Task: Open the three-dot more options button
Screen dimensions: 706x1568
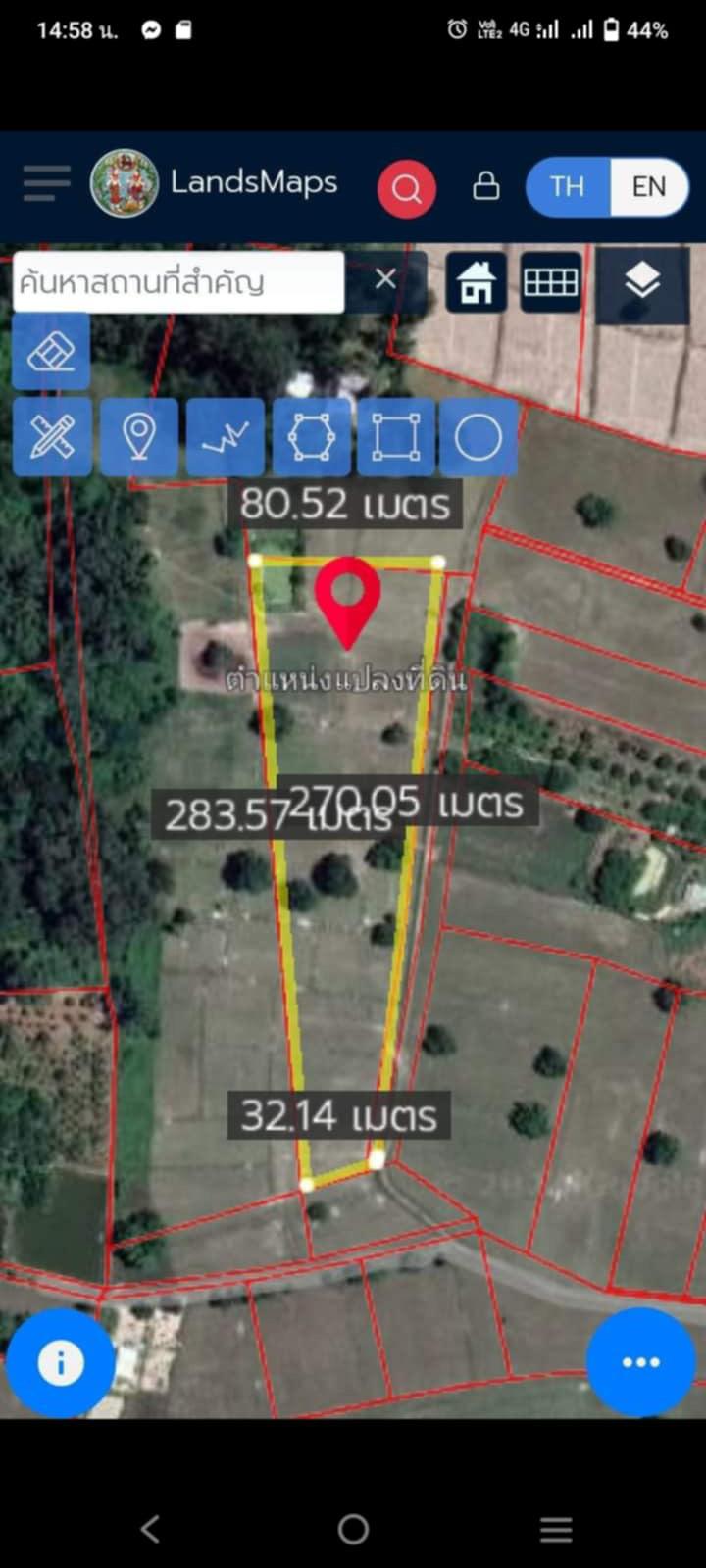Action: point(640,1362)
